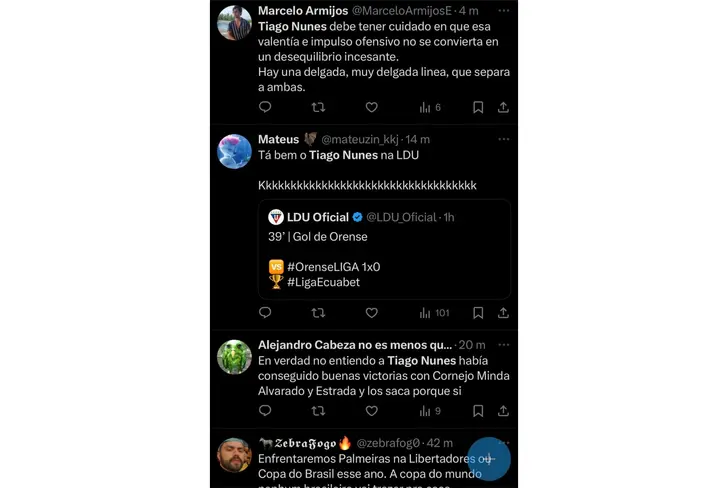Retweet Marcelo Armijos' post
The height and width of the screenshot is (488, 728).
pyautogui.click(x=318, y=107)
